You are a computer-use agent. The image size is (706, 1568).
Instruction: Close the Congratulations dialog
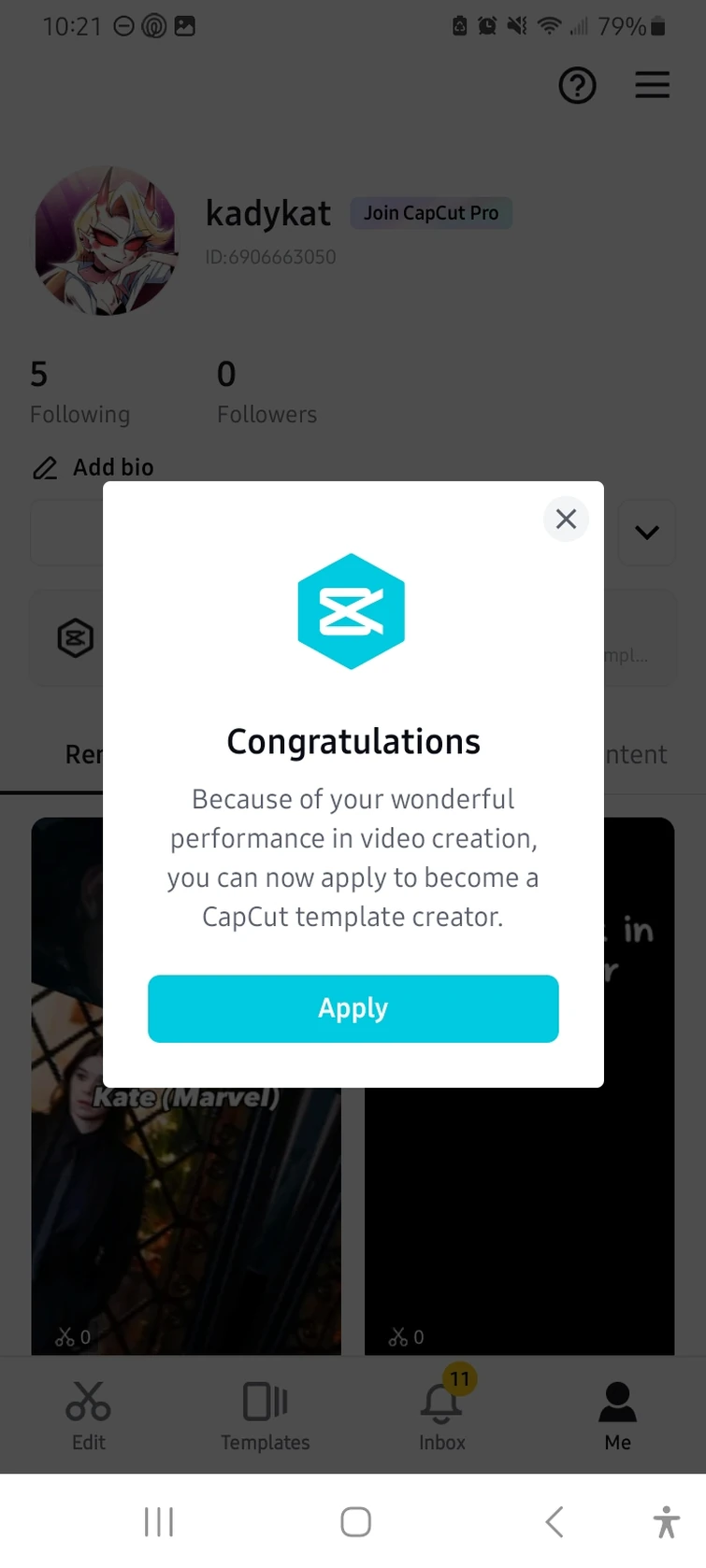(566, 519)
